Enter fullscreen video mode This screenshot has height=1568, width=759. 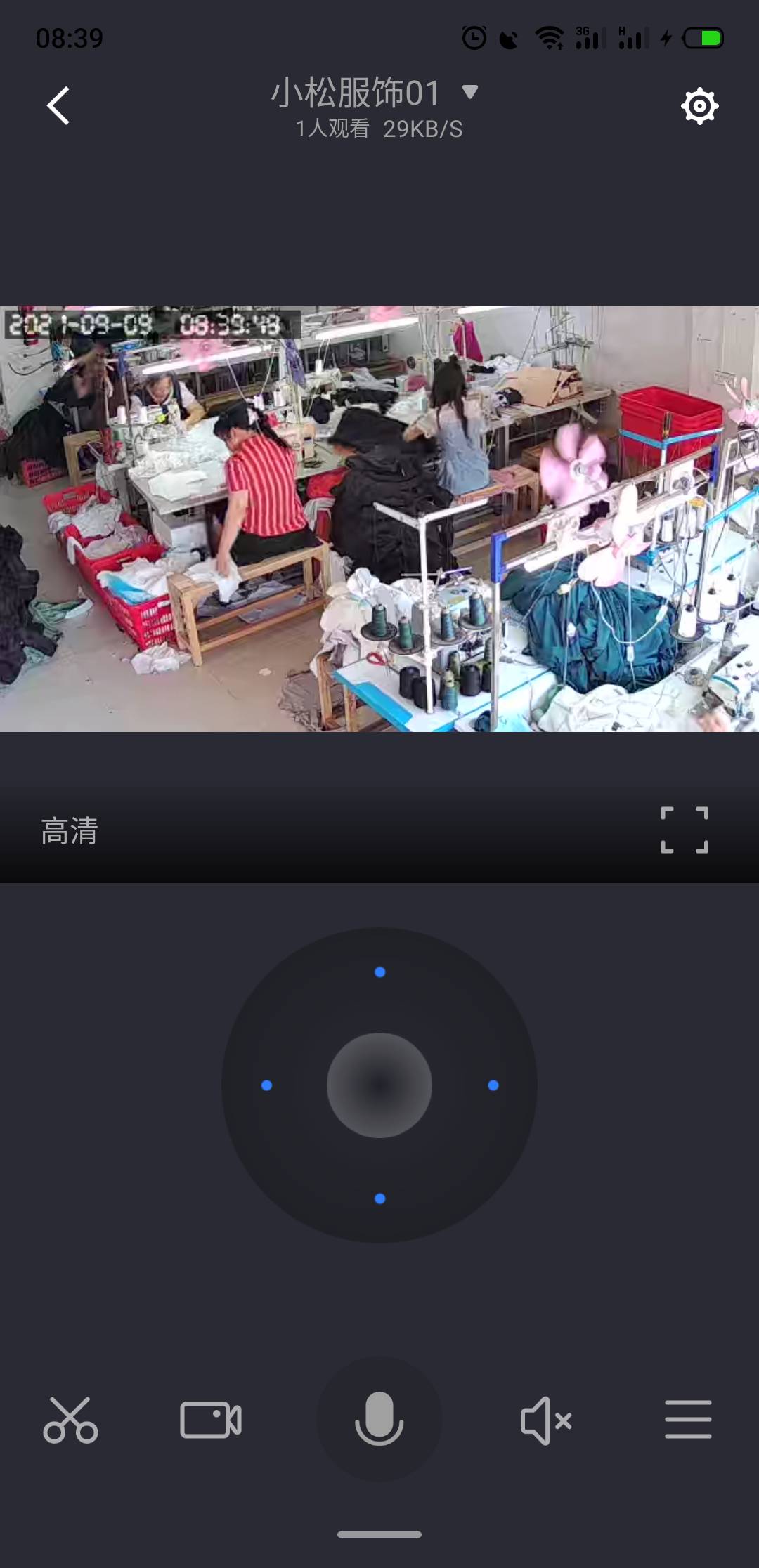coord(684,830)
